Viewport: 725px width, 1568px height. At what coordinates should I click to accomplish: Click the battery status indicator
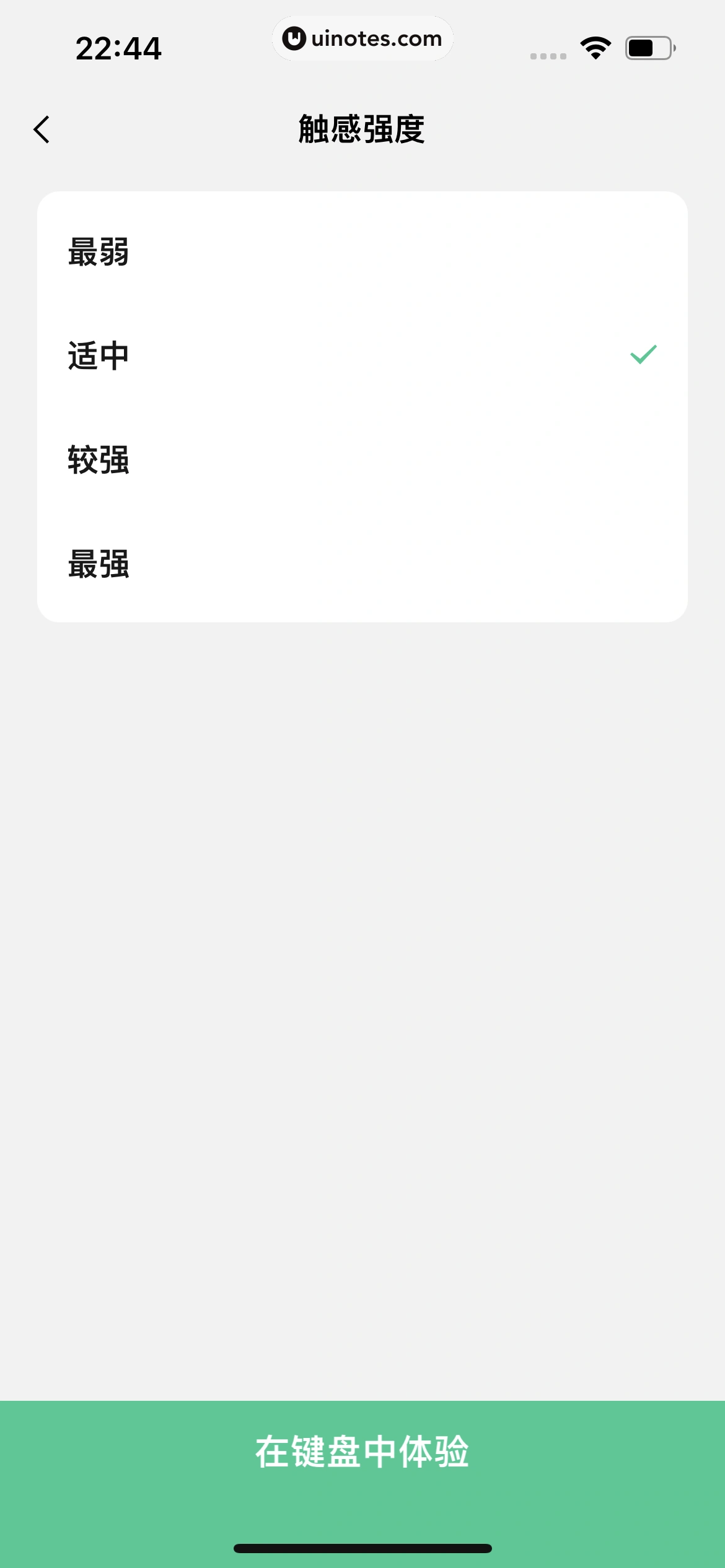[648, 46]
